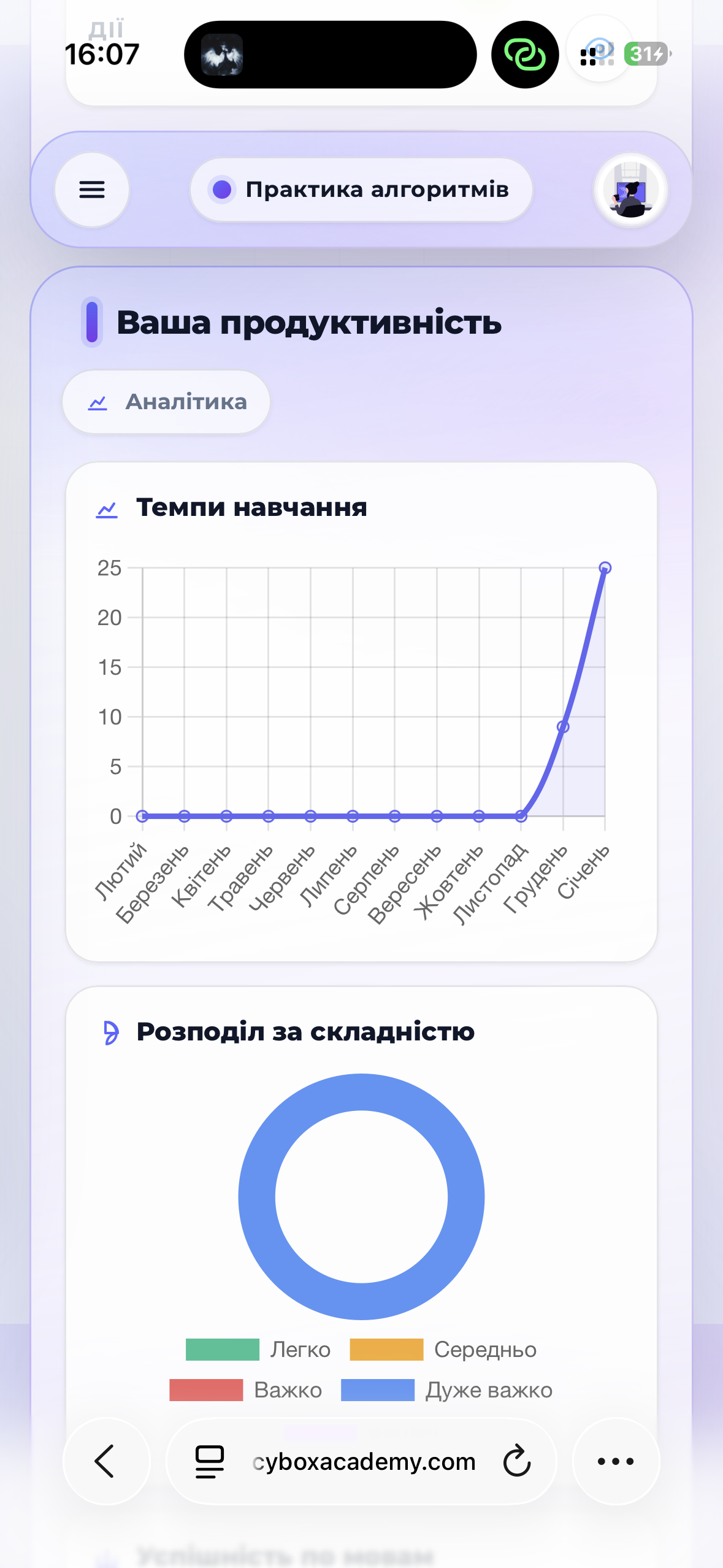Open the profile avatar

pos(630,190)
